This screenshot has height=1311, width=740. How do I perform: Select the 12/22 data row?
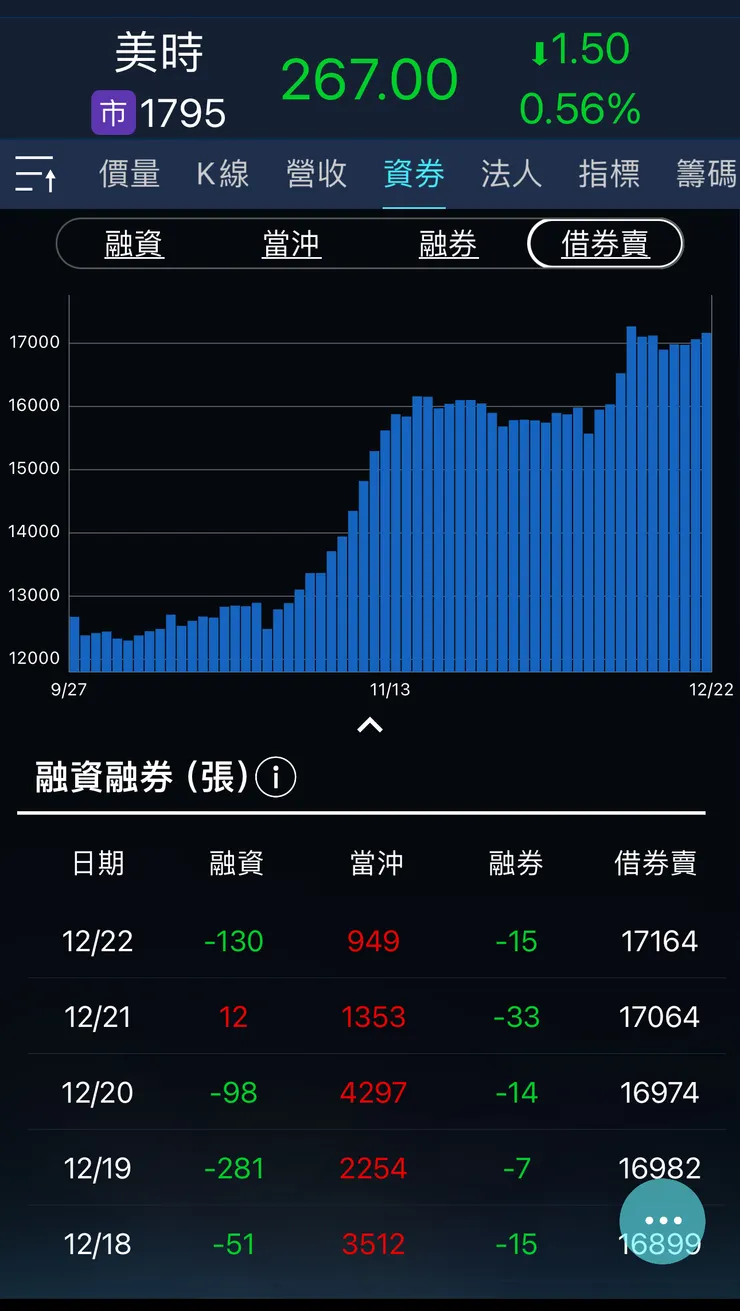coord(370,940)
